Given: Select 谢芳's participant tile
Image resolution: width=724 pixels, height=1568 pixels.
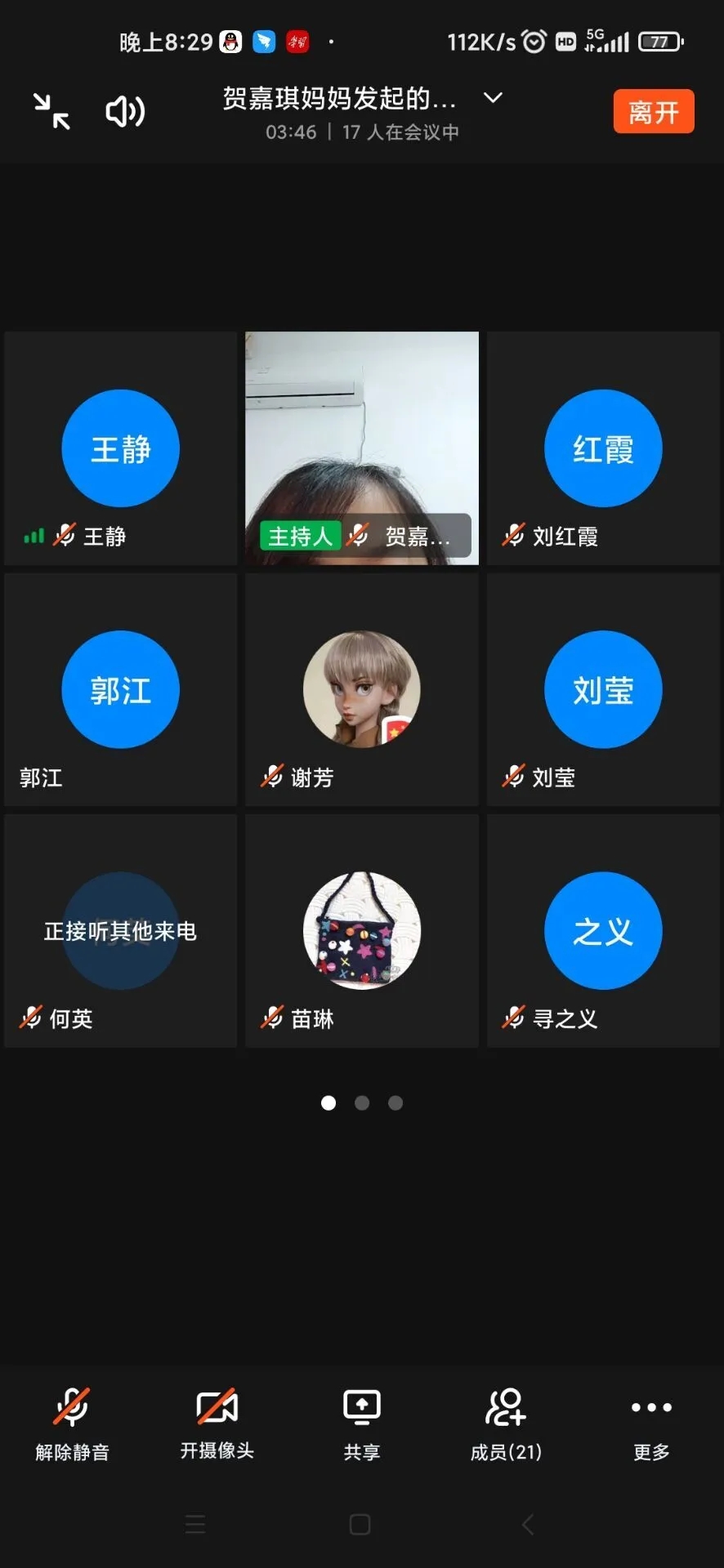Looking at the screenshot, I should click(x=362, y=689).
